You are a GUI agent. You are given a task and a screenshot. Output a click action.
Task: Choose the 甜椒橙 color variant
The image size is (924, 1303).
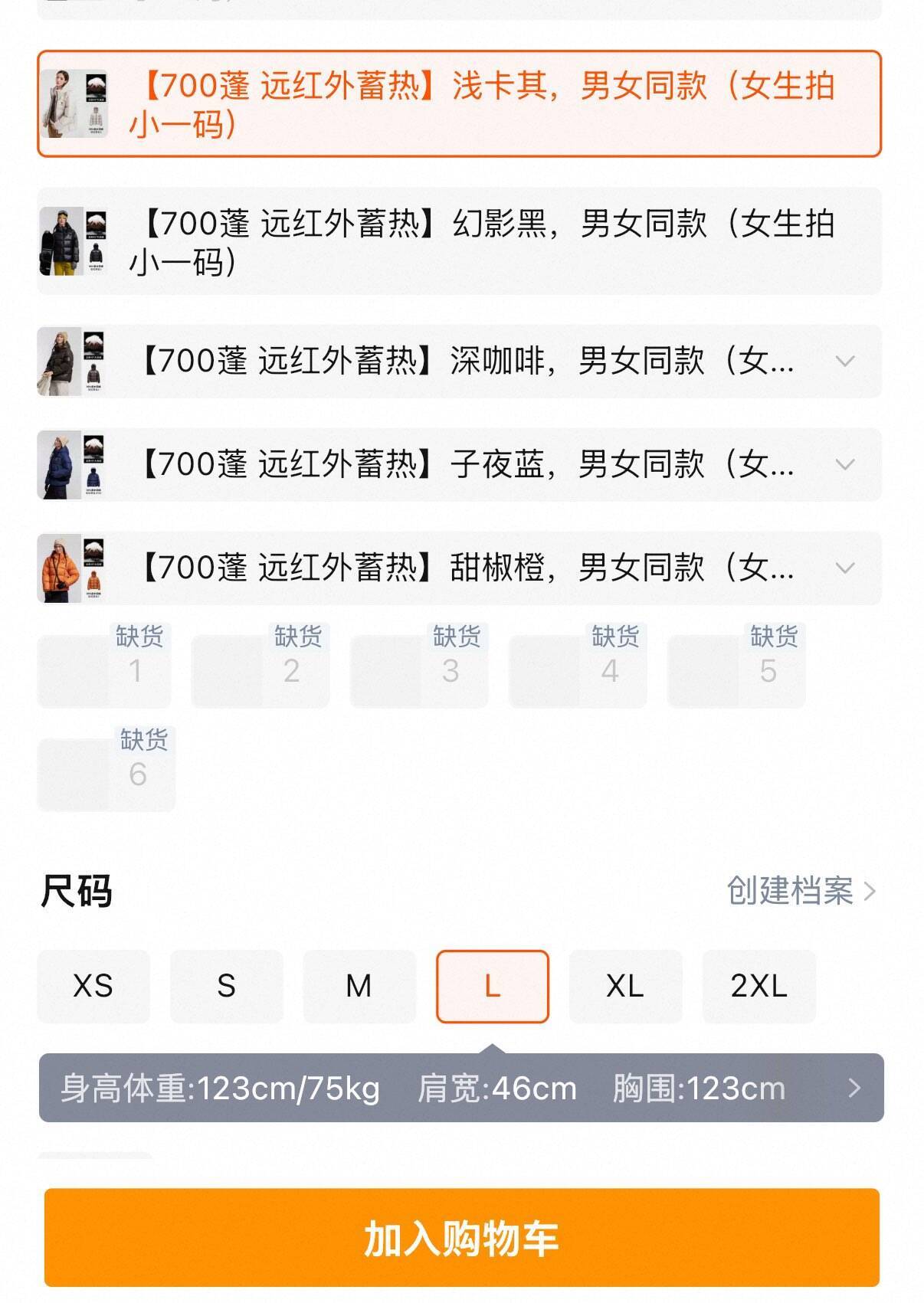tap(460, 568)
